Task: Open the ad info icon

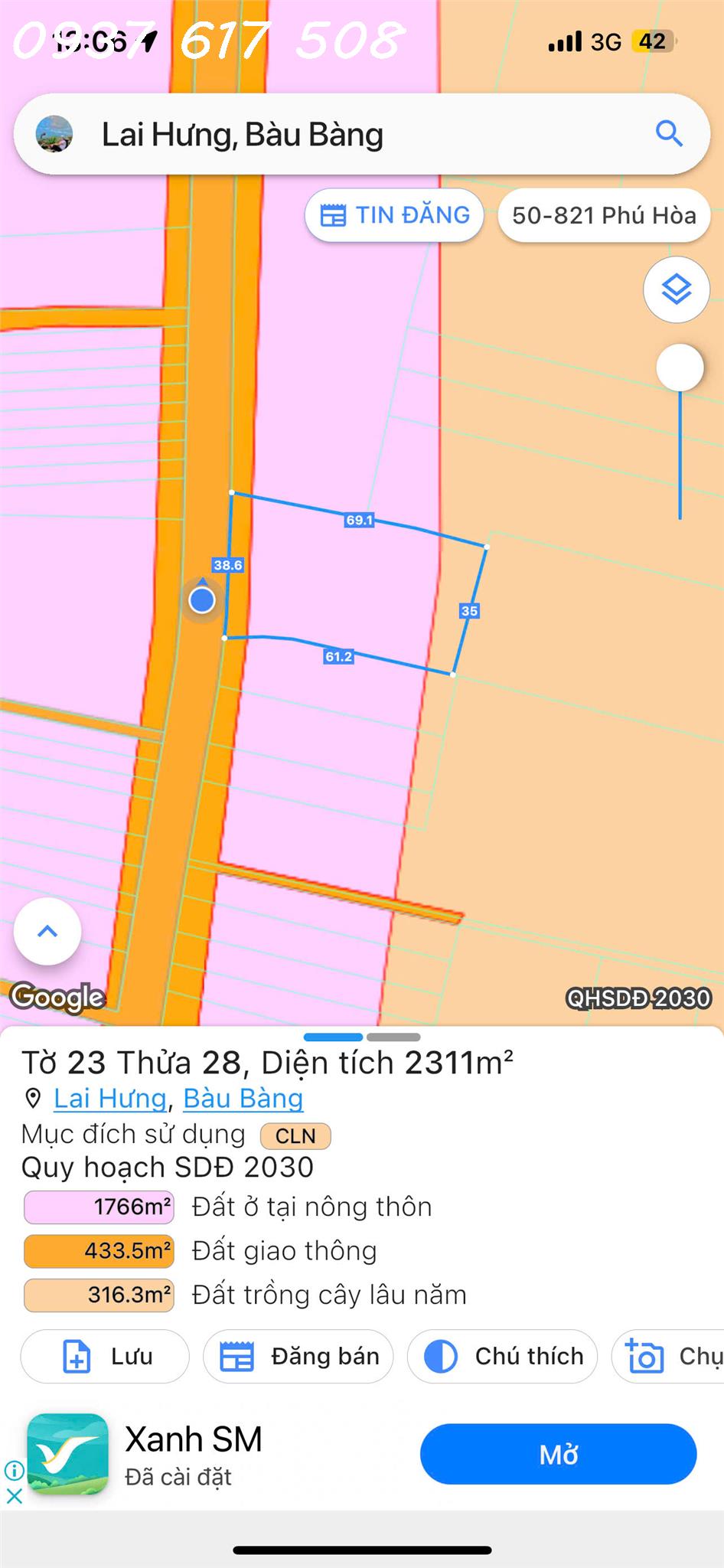Action: 14,1470
